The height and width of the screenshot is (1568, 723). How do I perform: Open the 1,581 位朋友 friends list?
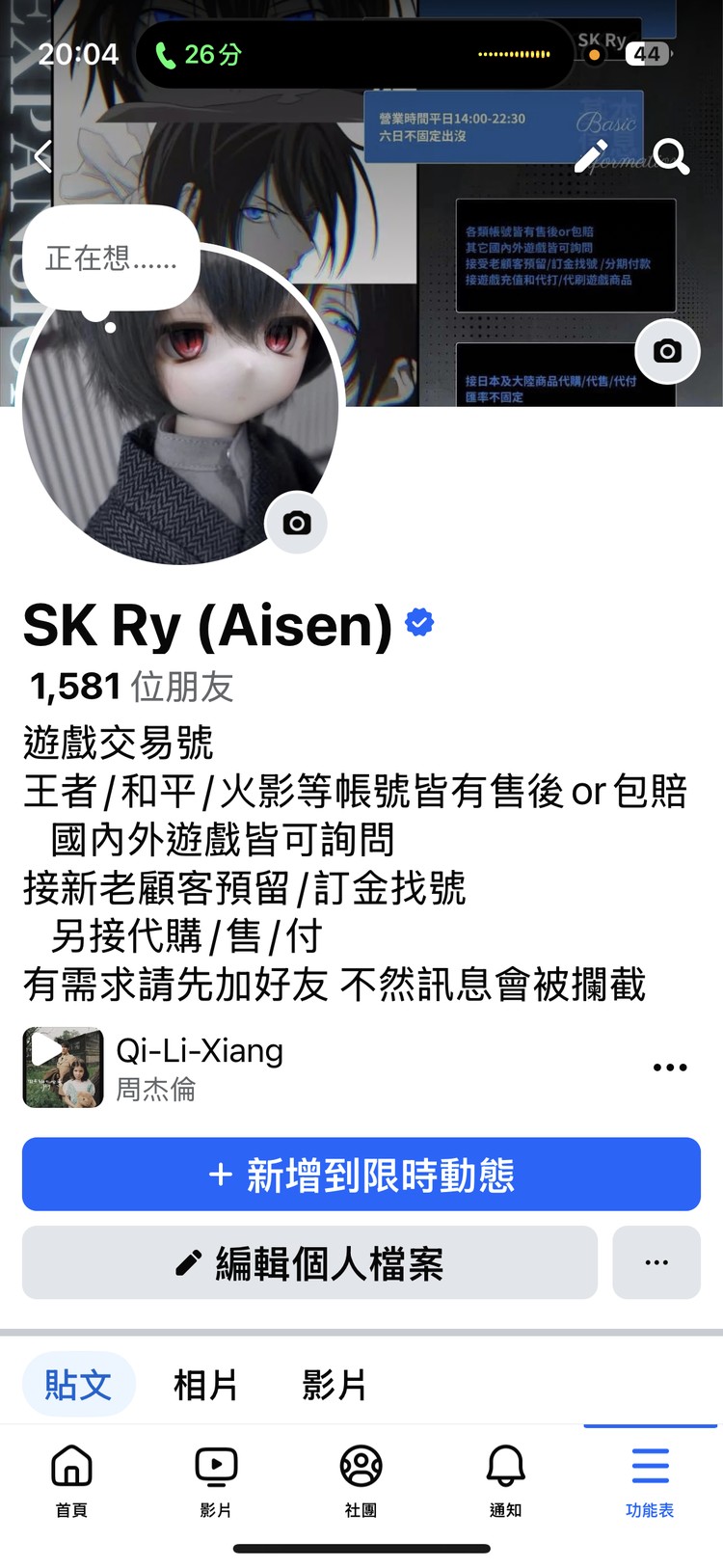click(132, 687)
